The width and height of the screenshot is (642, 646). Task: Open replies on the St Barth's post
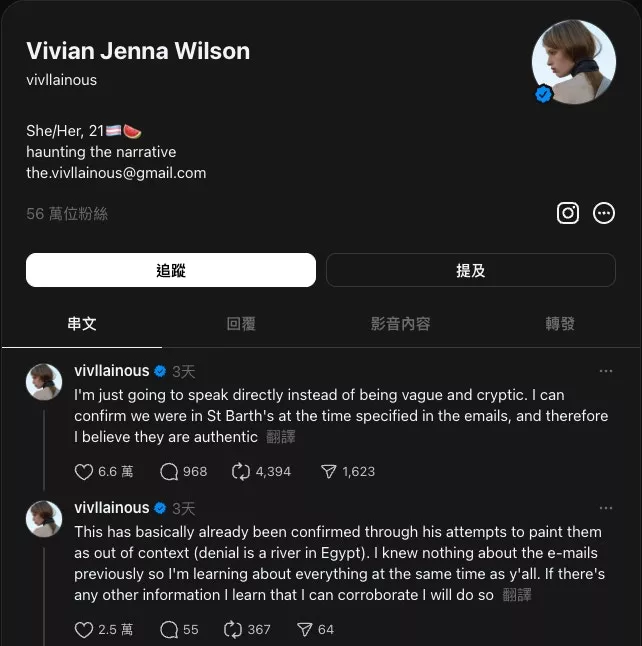(x=169, y=472)
